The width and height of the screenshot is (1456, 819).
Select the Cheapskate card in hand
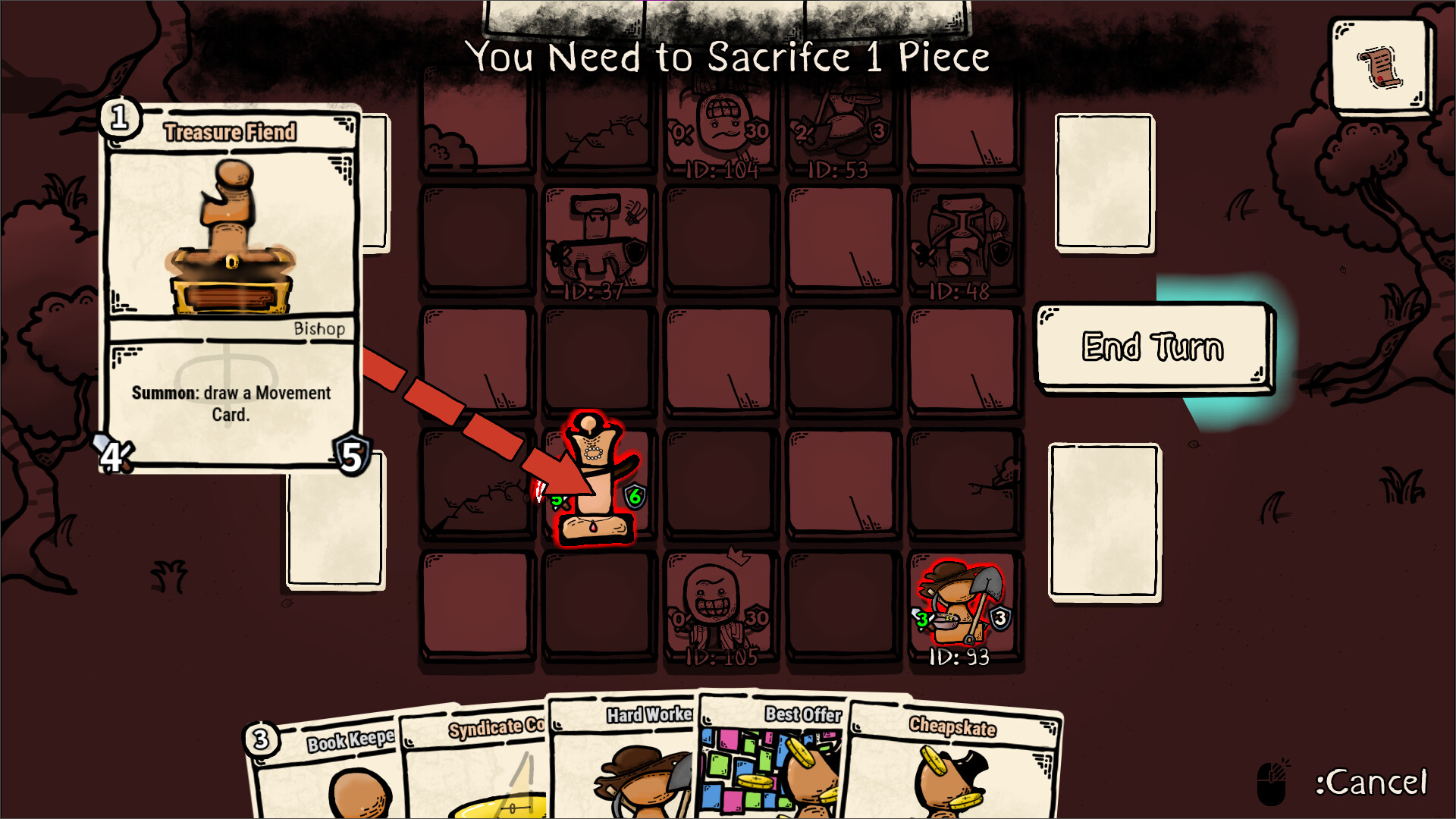coord(953,766)
